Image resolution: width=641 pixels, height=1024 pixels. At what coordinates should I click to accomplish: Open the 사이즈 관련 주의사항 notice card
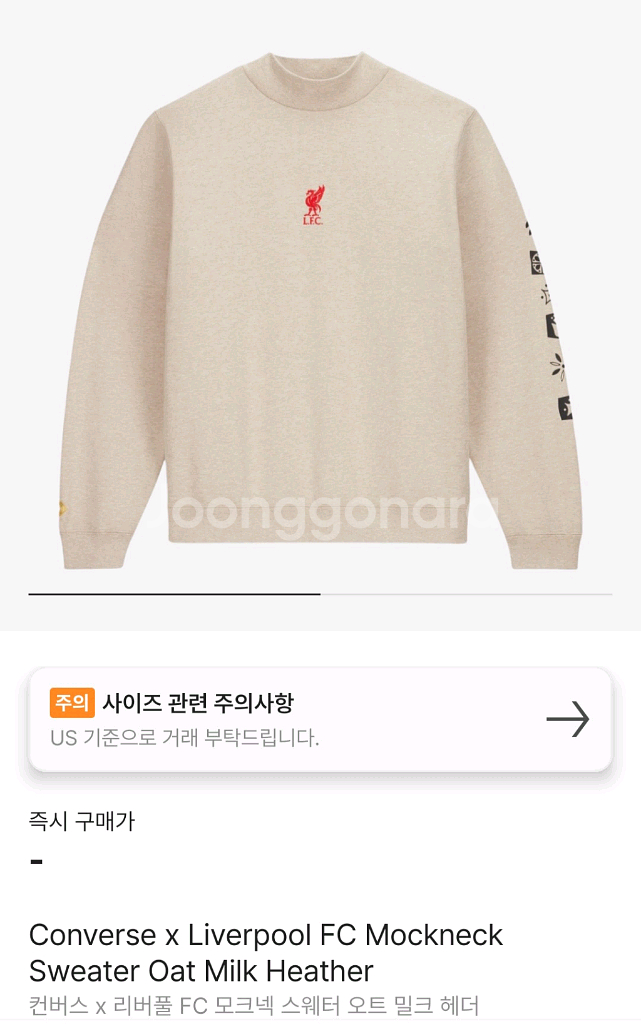(x=320, y=719)
